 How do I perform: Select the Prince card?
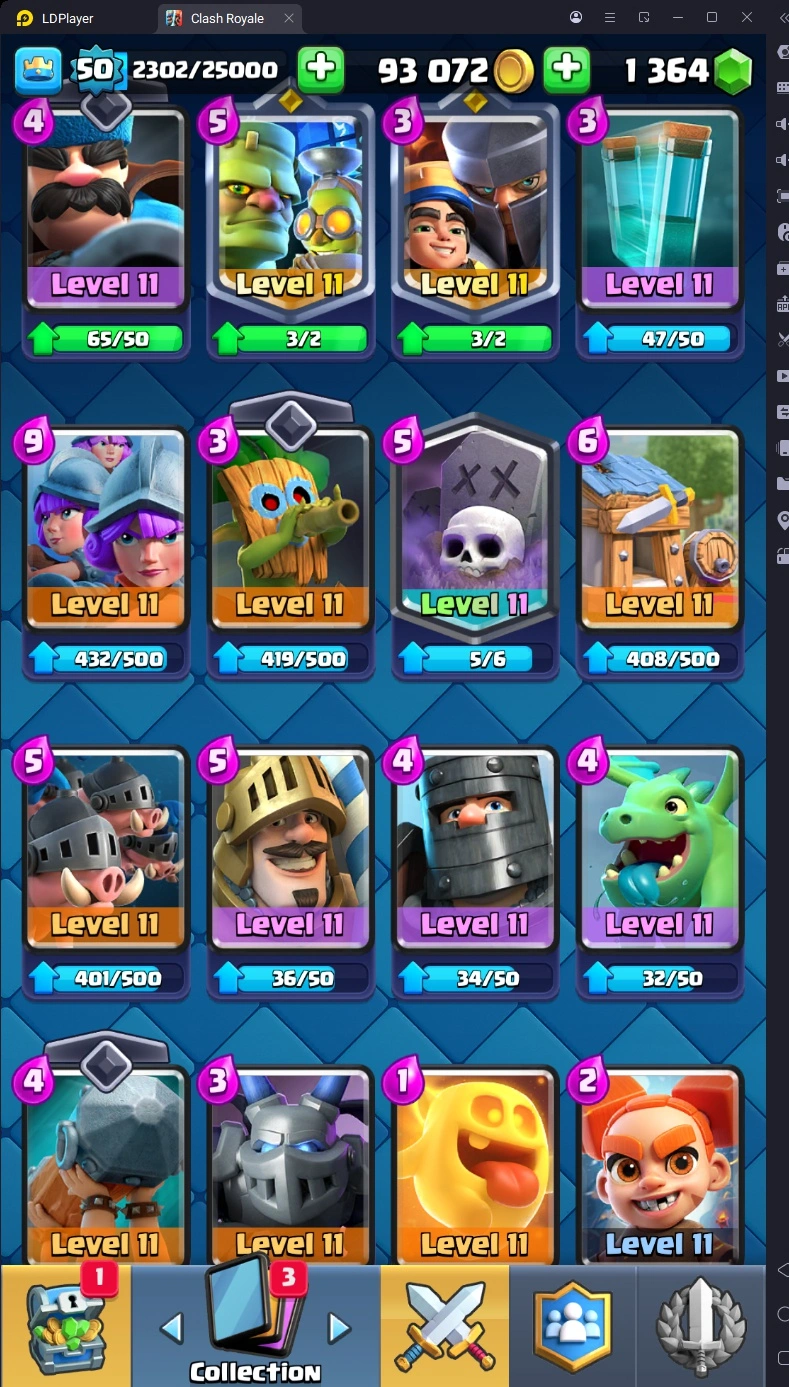point(290,850)
